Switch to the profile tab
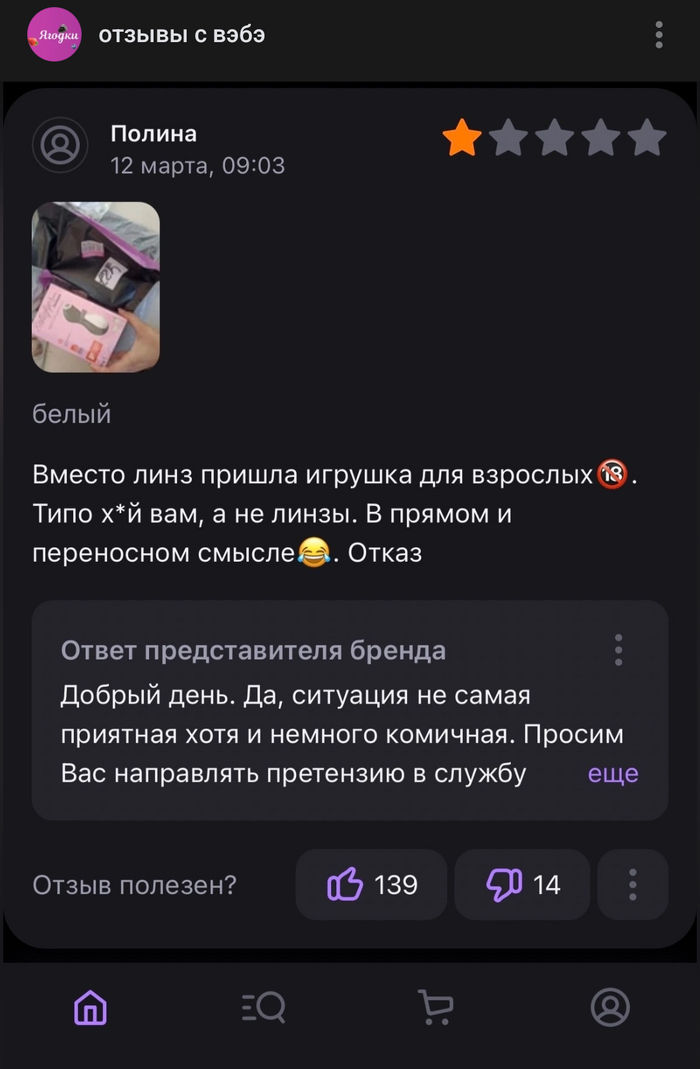Screen dimensions: 700x1069 pos(610,1006)
